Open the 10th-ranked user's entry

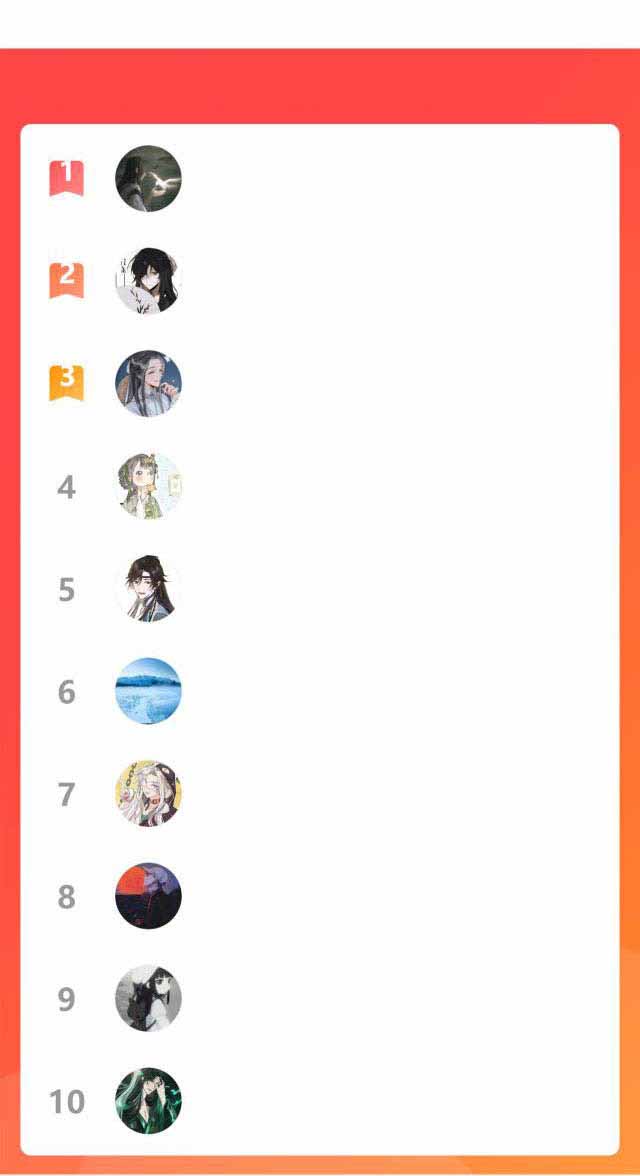tap(148, 1101)
